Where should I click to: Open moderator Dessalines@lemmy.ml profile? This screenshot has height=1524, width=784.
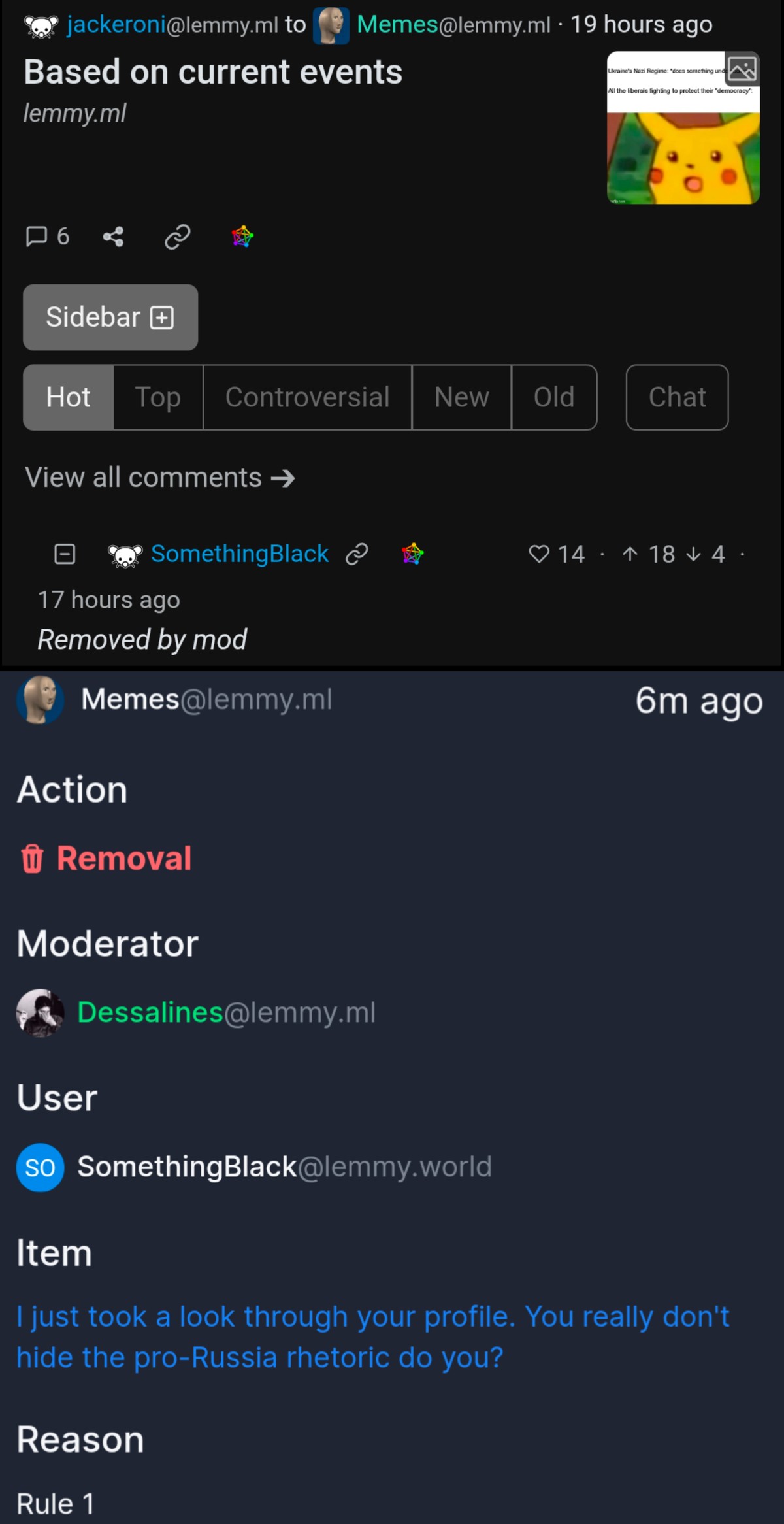(x=225, y=1012)
